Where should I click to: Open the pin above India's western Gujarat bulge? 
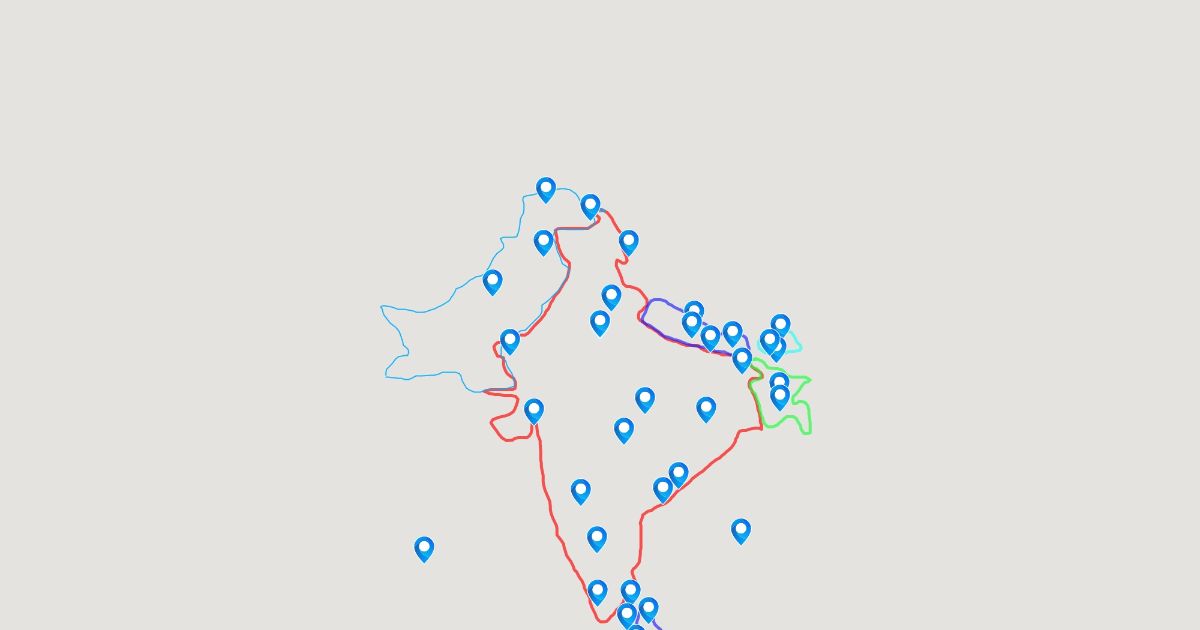[534, 410]
